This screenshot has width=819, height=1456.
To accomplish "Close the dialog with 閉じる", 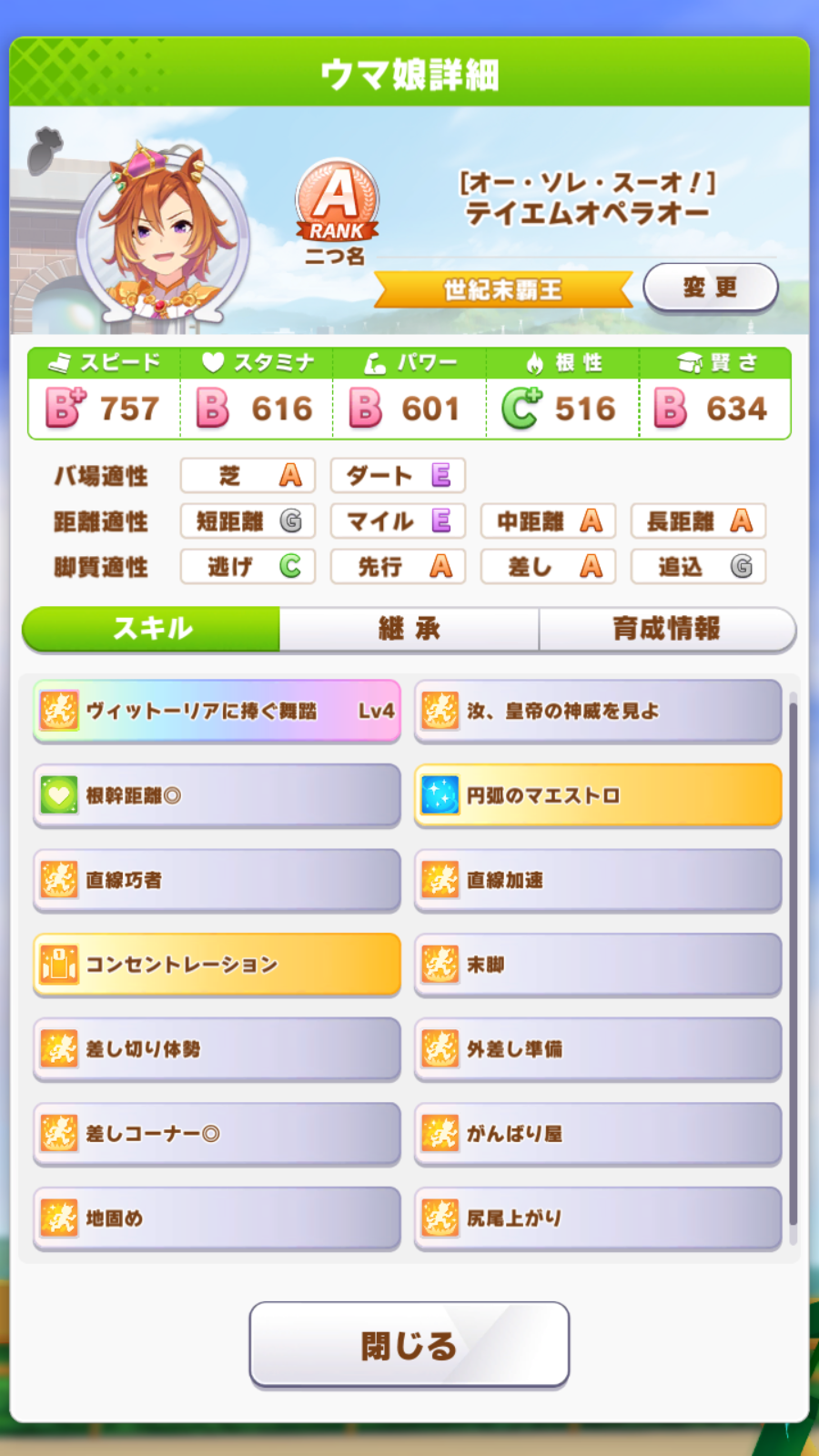I will pyautogui.click(x=409, y=1344).
